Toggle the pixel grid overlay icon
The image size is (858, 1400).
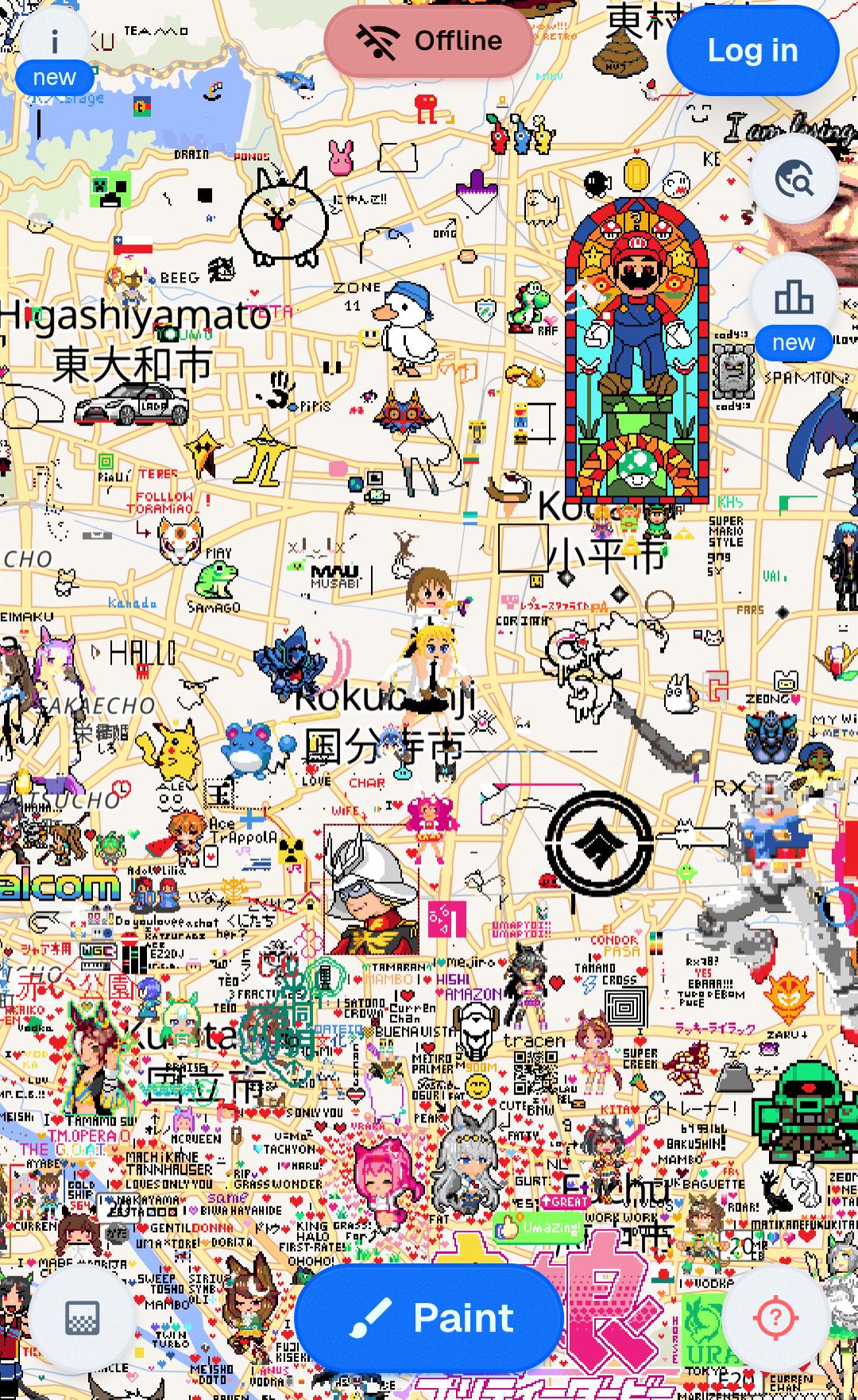[x=82, y=1319]
